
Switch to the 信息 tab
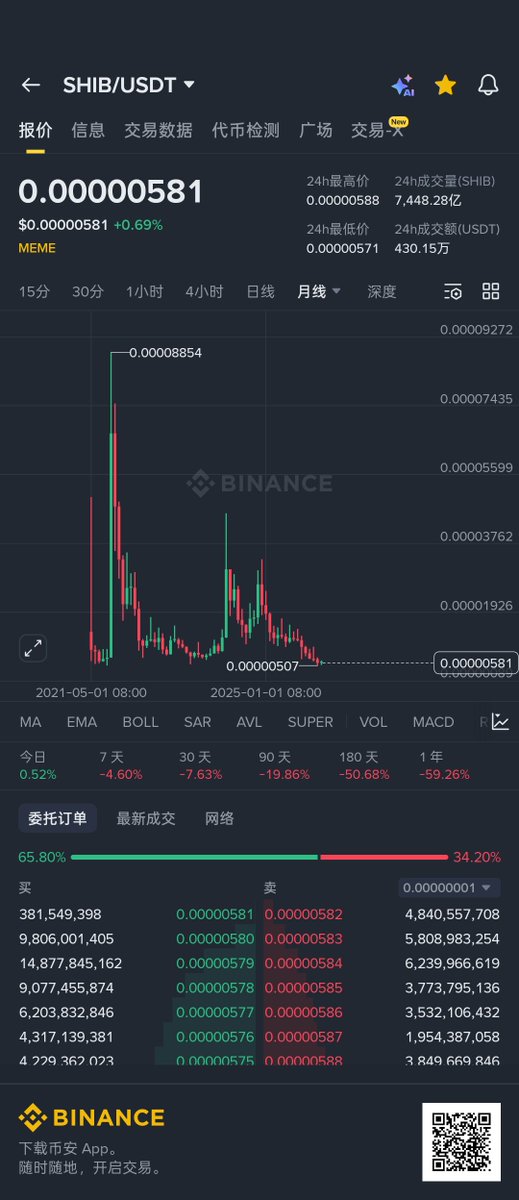point(88,130)
